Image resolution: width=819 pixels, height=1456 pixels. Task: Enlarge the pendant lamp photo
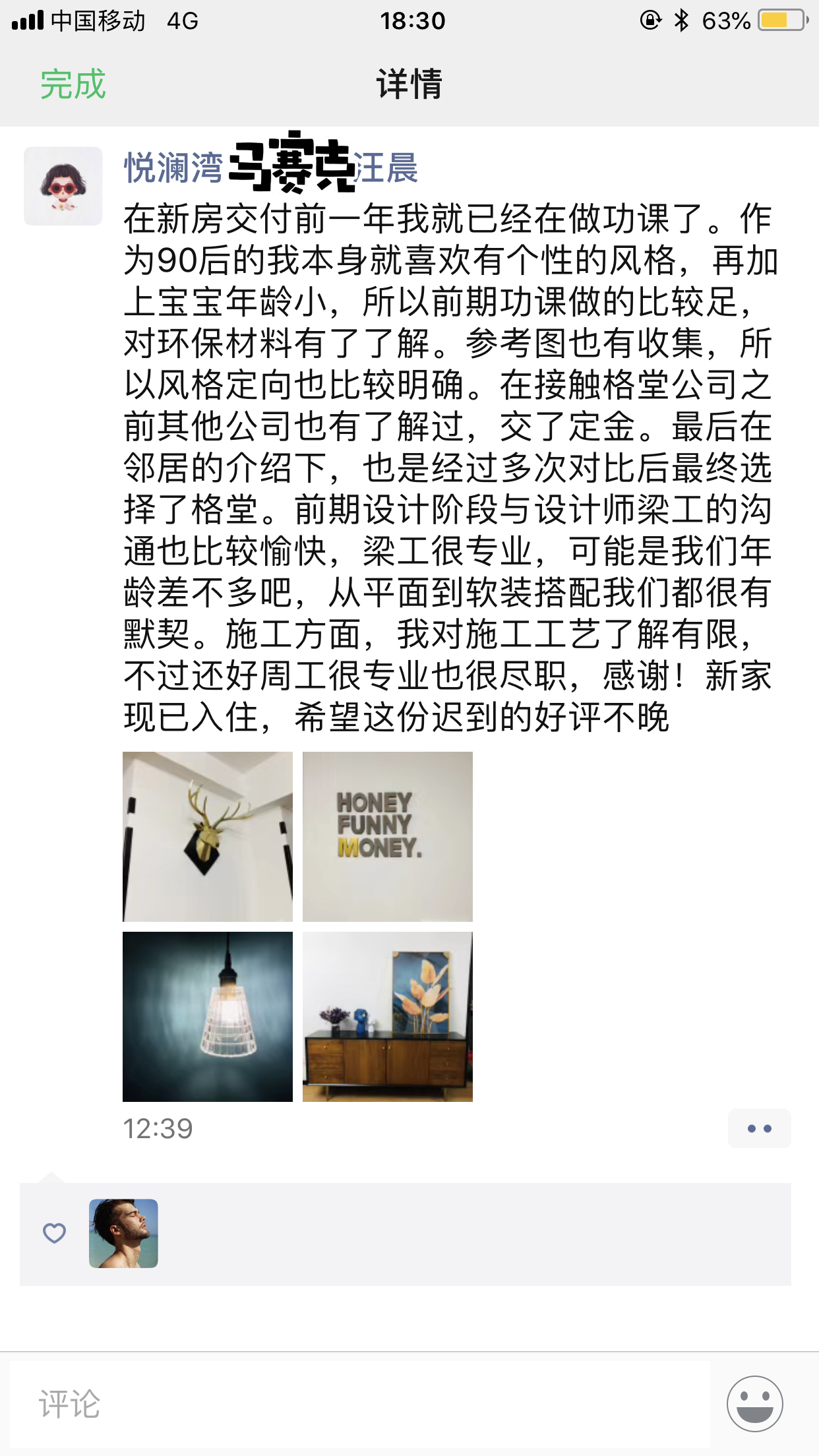[x=208, y=1016]
